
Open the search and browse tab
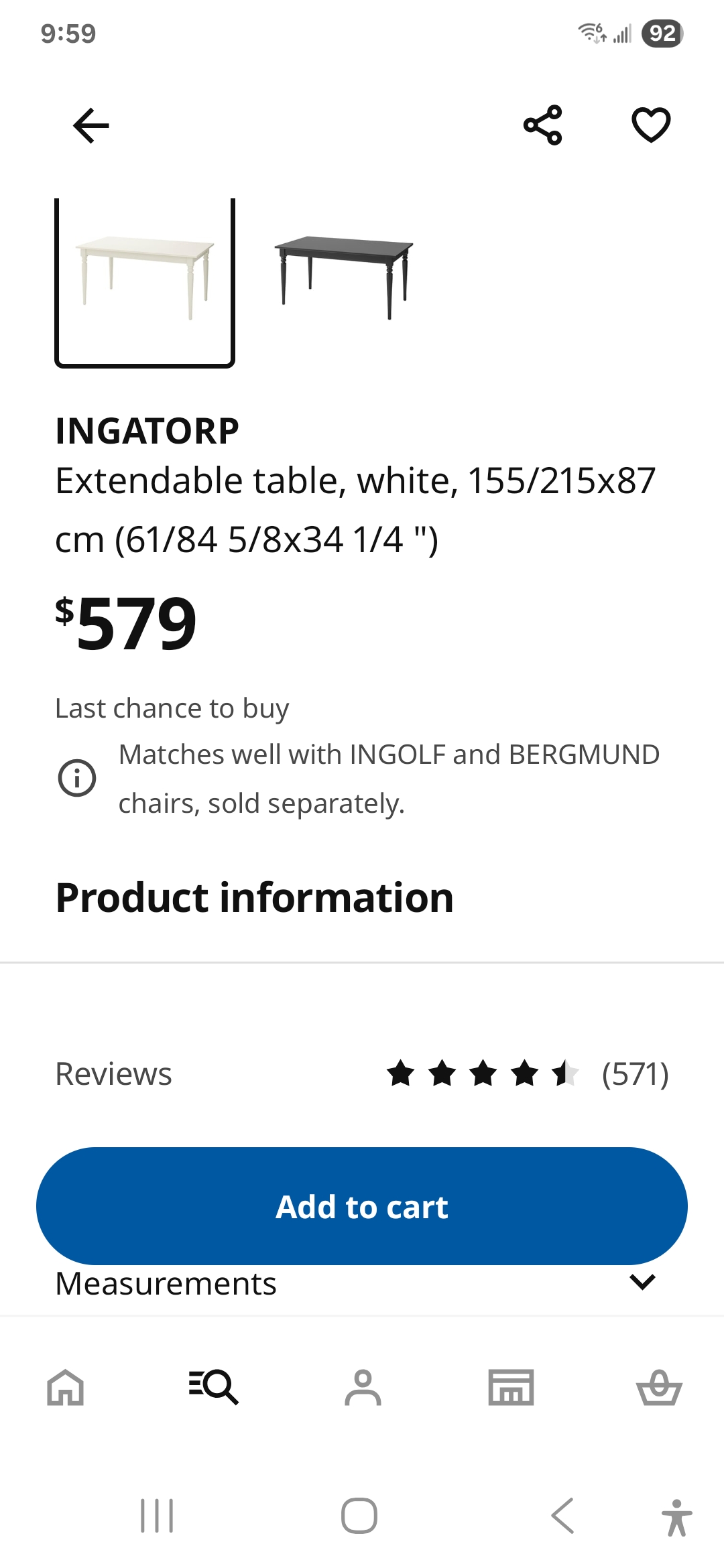(x=214, y=1386)
